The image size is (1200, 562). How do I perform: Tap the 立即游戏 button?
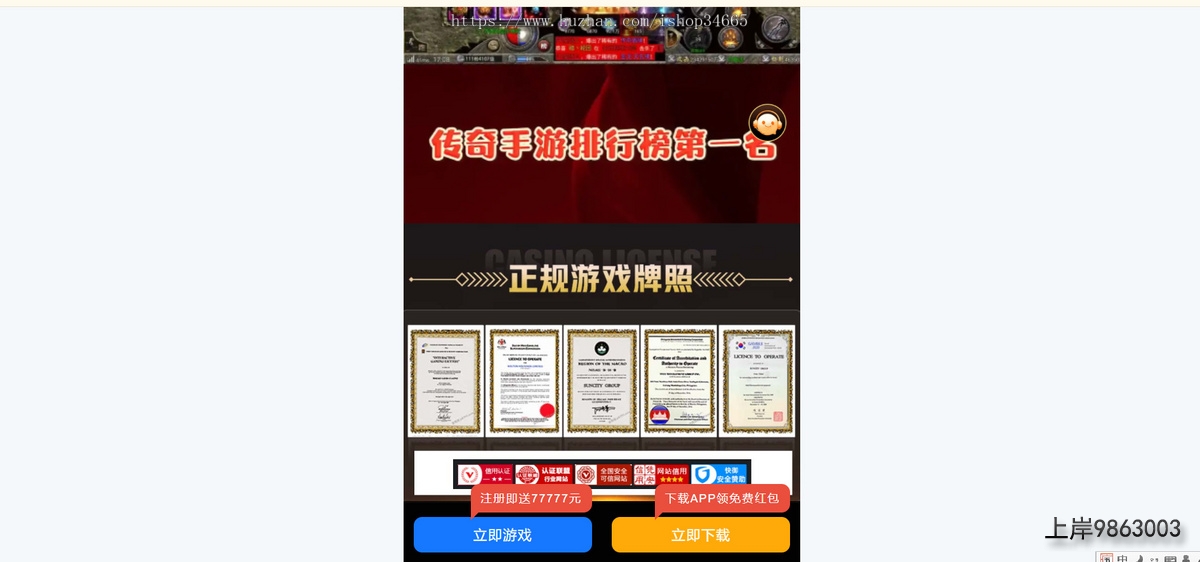(502, 535)
